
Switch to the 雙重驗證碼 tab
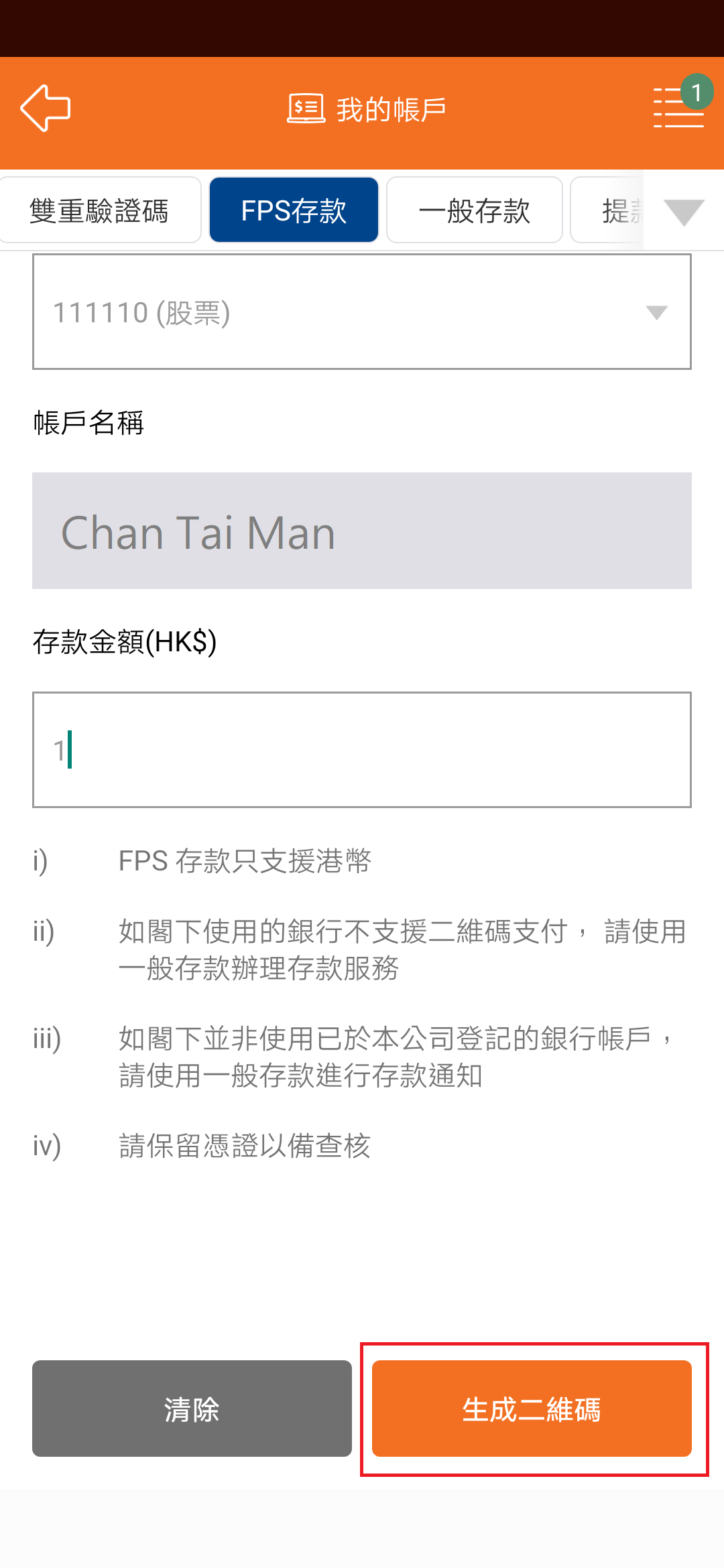point(99,210)
